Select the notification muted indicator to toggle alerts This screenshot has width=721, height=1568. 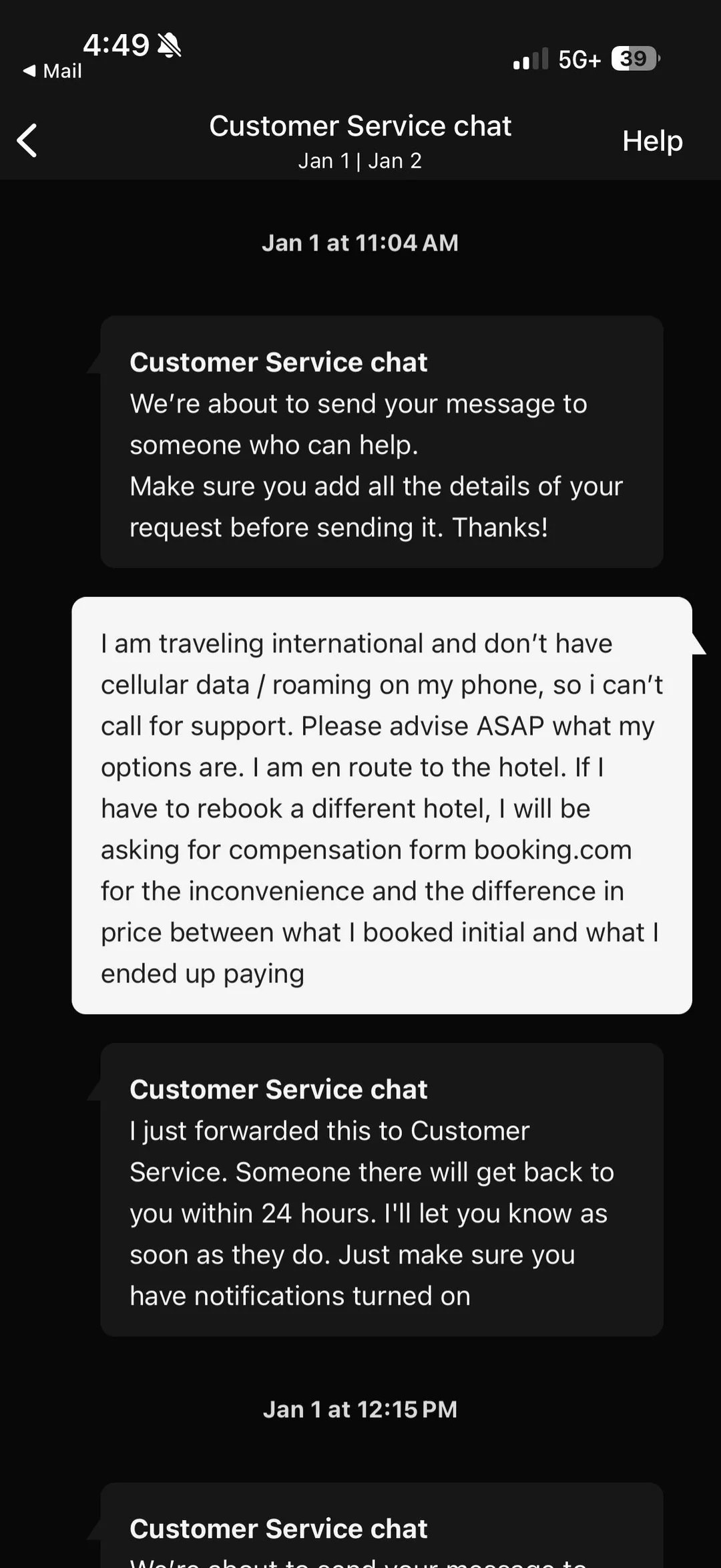point(169,45)
